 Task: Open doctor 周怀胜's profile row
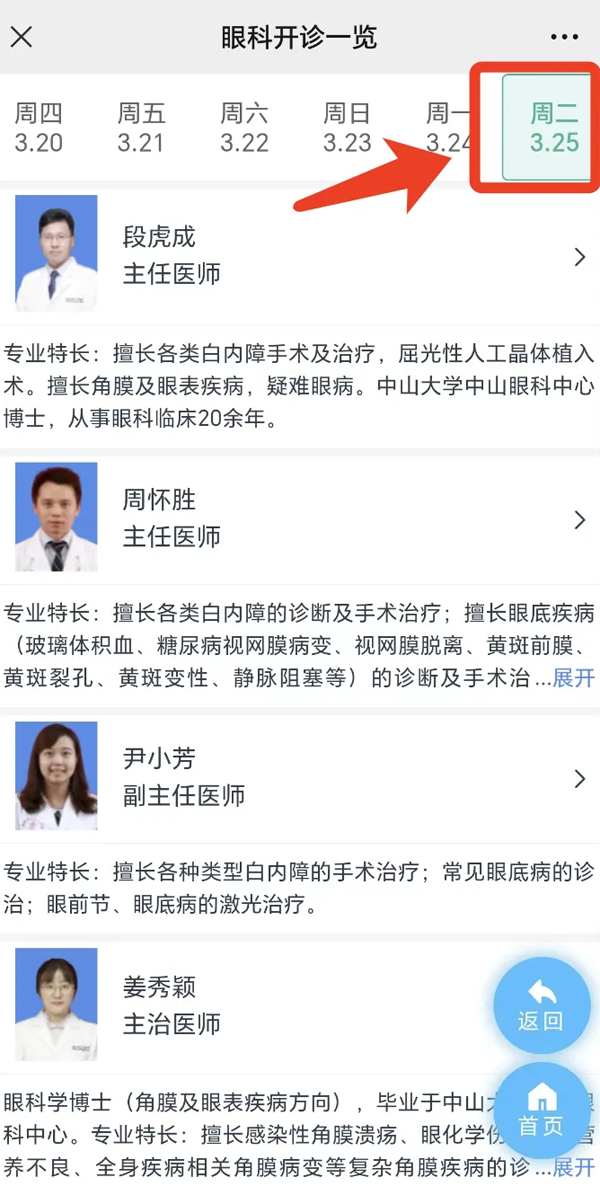tap(300, 518)
